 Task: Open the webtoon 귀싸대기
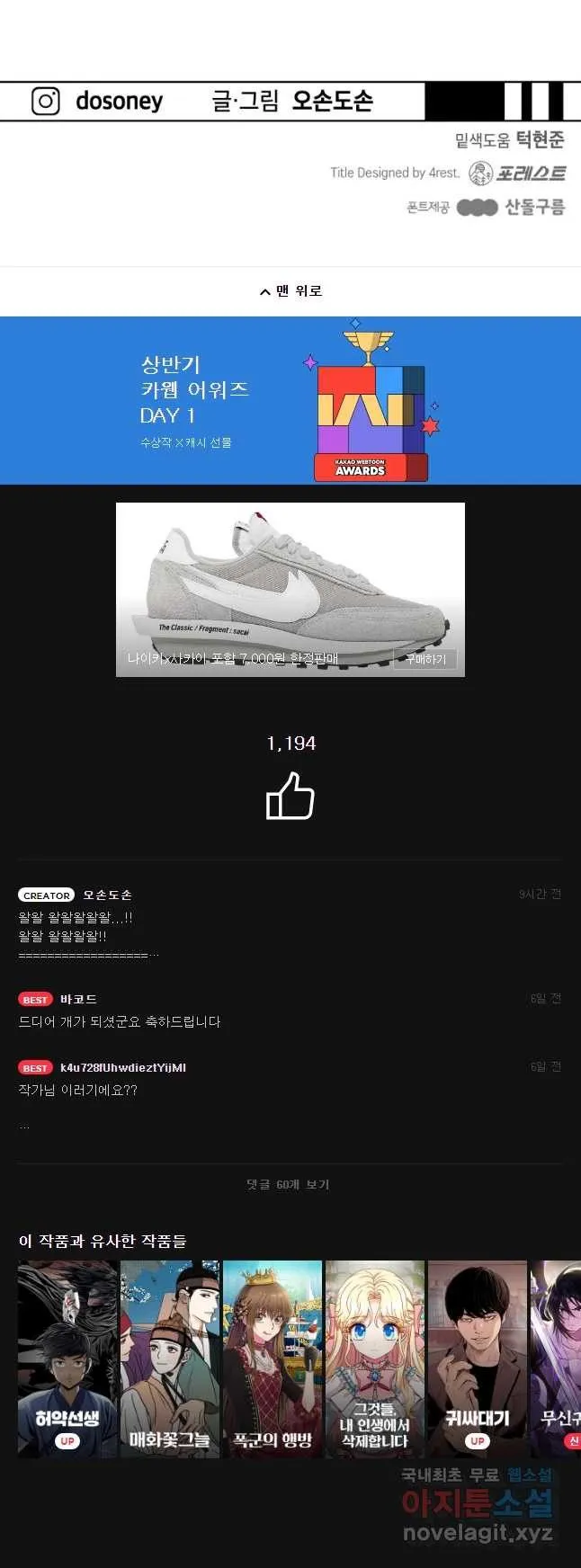point(478,1358)
